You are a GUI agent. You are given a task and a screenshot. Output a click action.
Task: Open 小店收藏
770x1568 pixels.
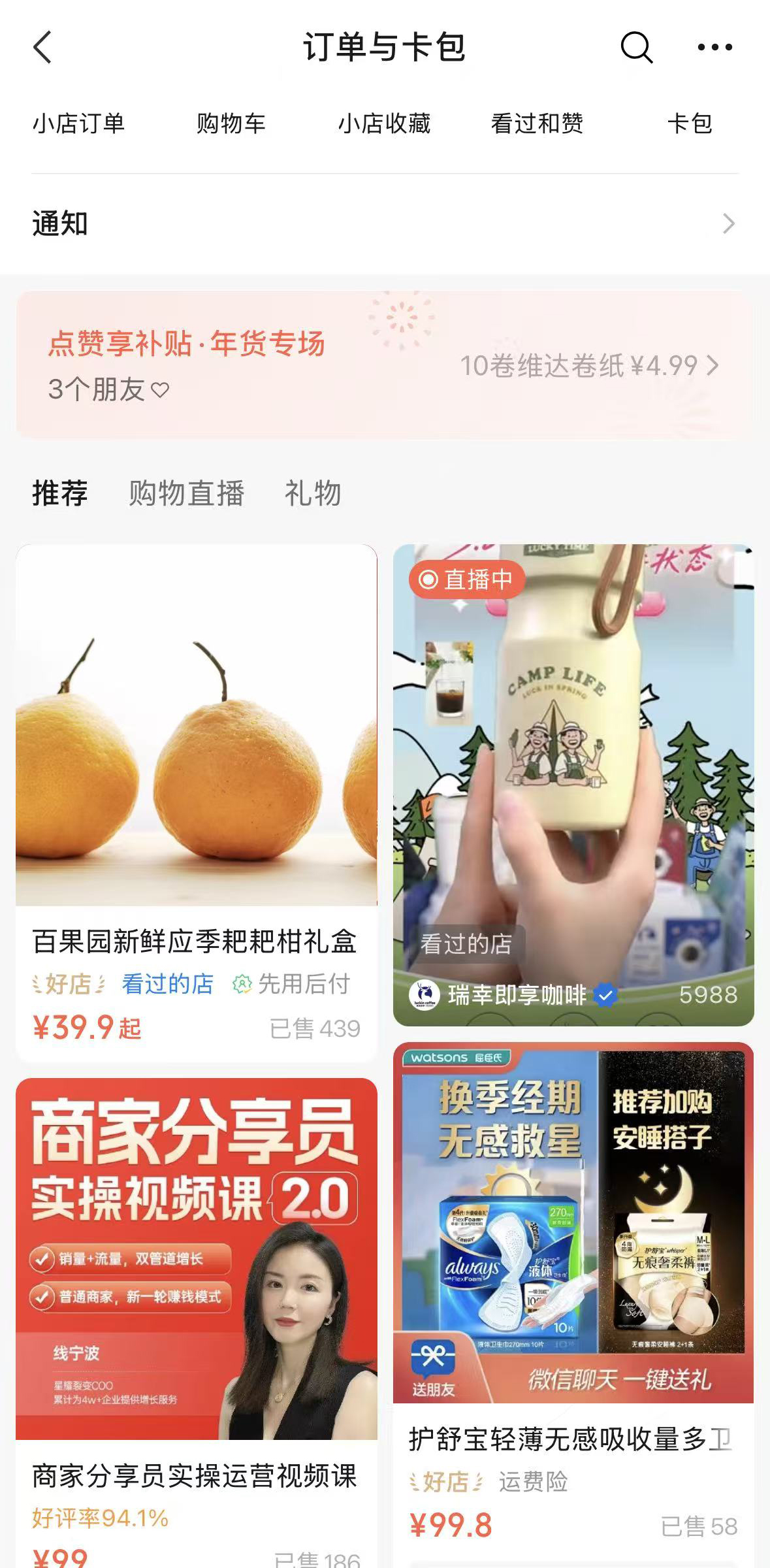pyautogui.click(x=384, y=123)
